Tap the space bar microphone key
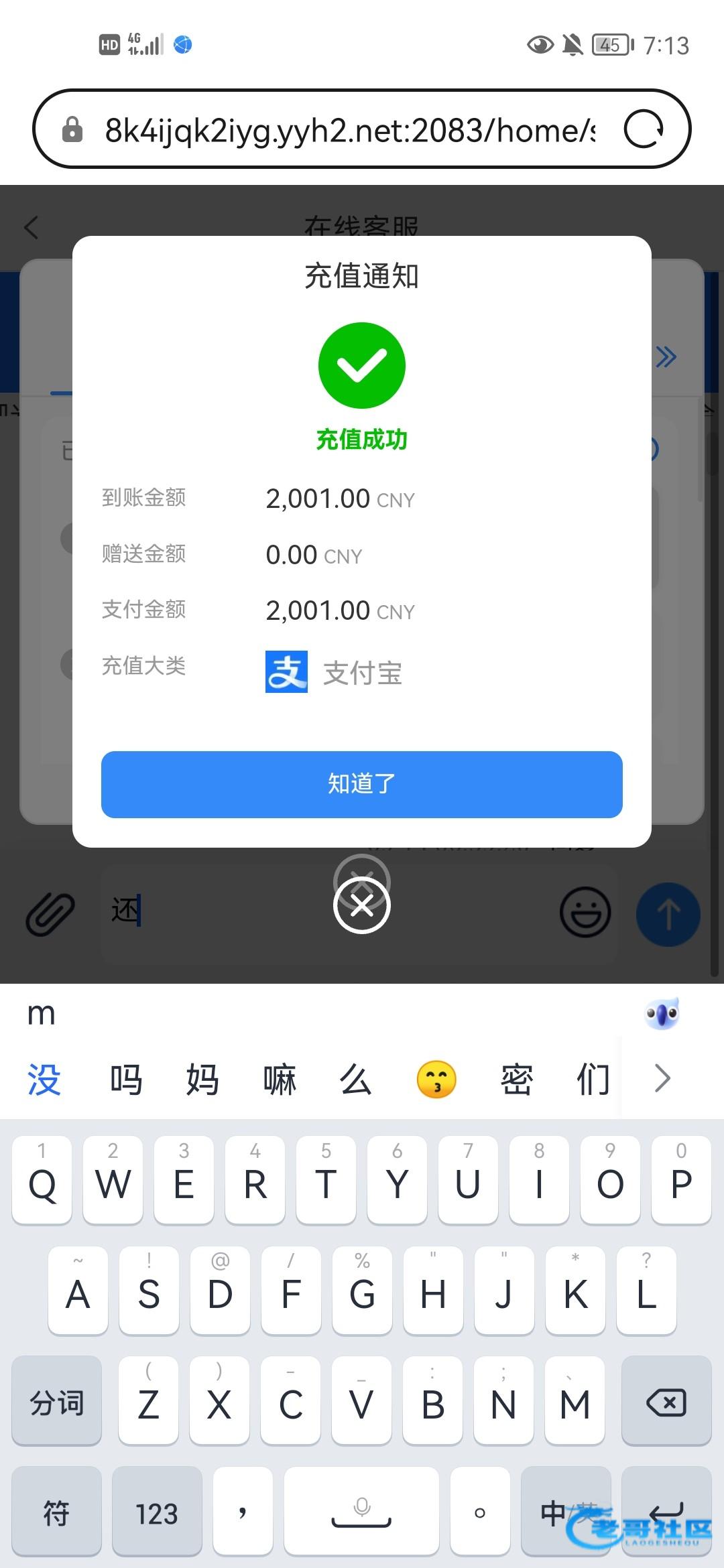Screen dimensions: 724x1568 click(x=361, y=1513)
